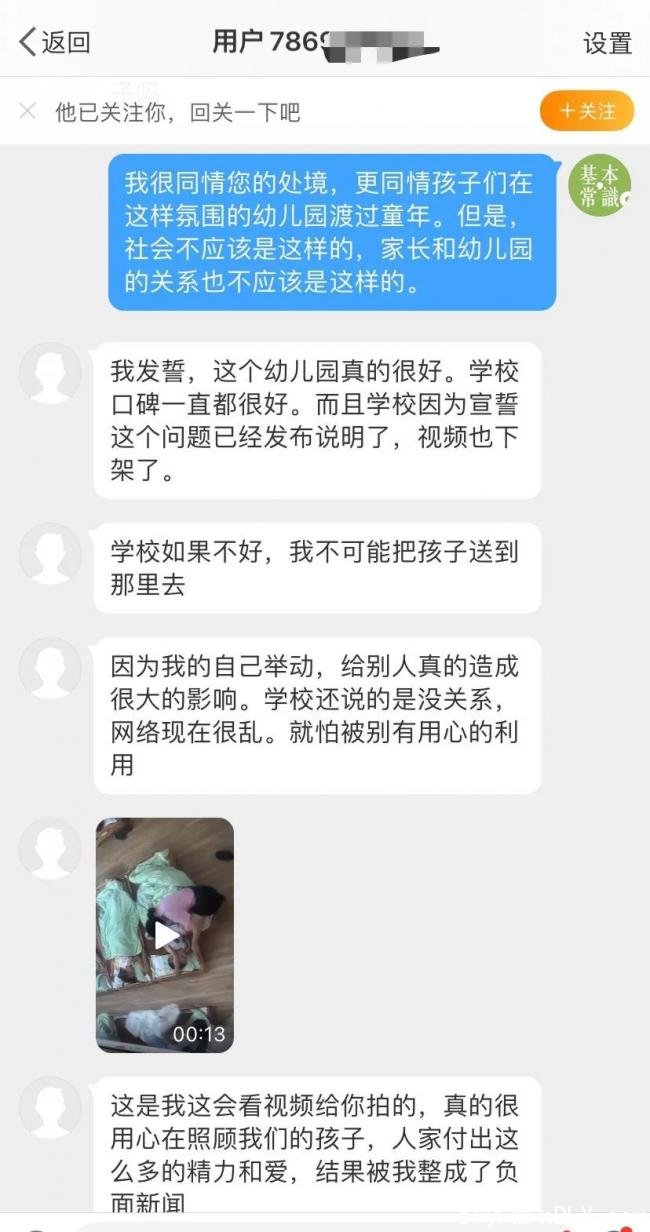Dismiss the follow-back suggestion banner
The height and width of the screenshot is (1232, 650).
tap(28, 111)
